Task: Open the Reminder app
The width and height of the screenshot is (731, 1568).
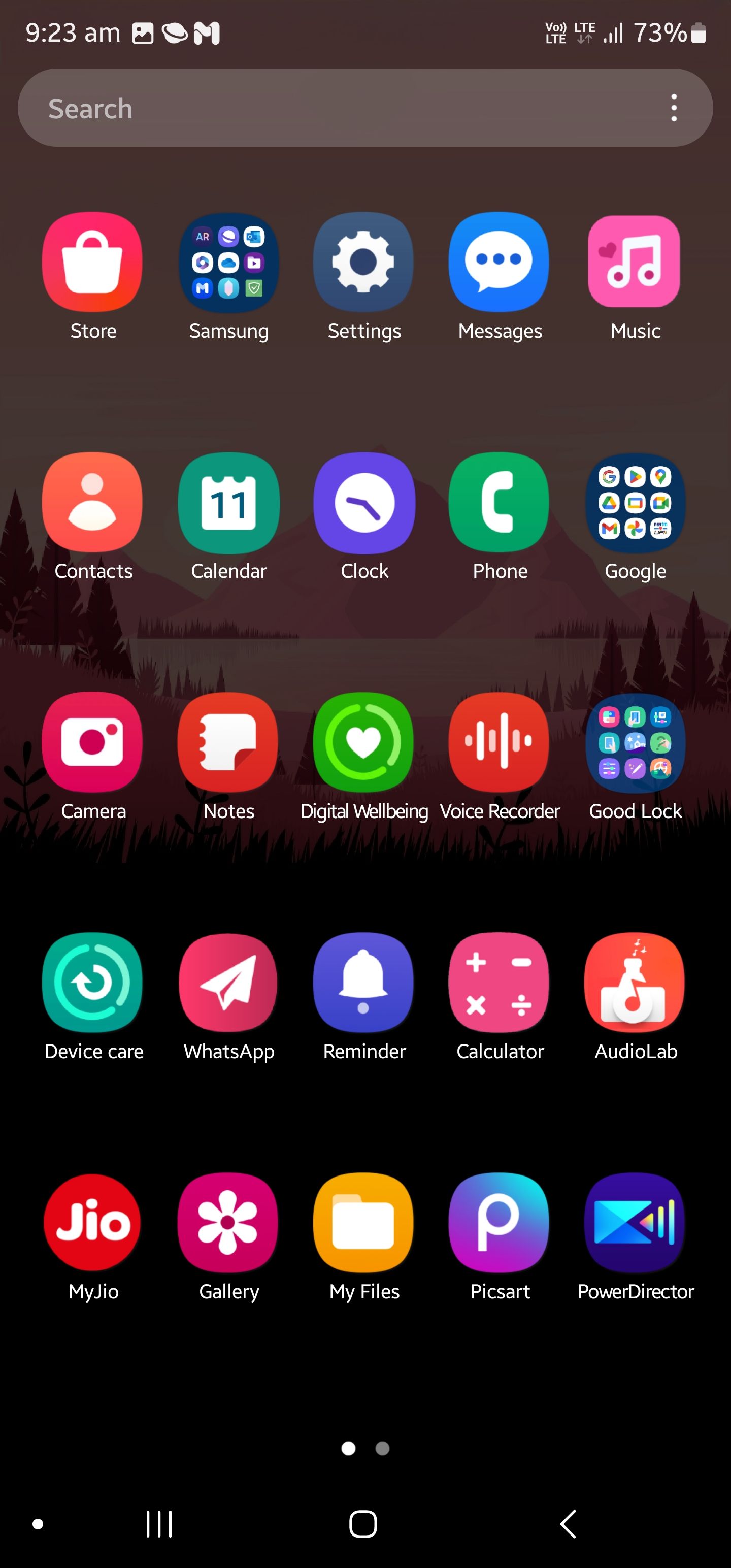Action: 363,982
